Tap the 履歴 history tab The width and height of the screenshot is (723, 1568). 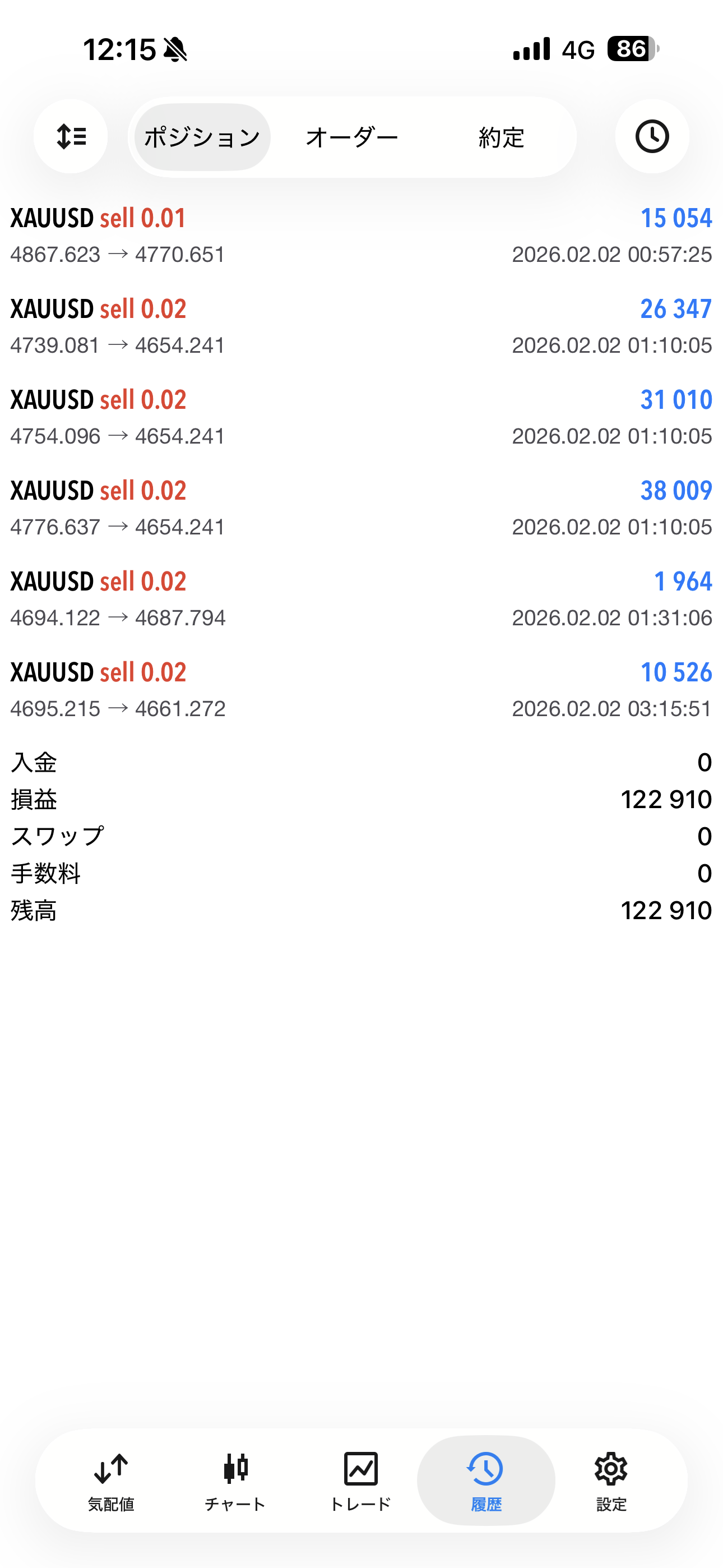(486, 1481)
